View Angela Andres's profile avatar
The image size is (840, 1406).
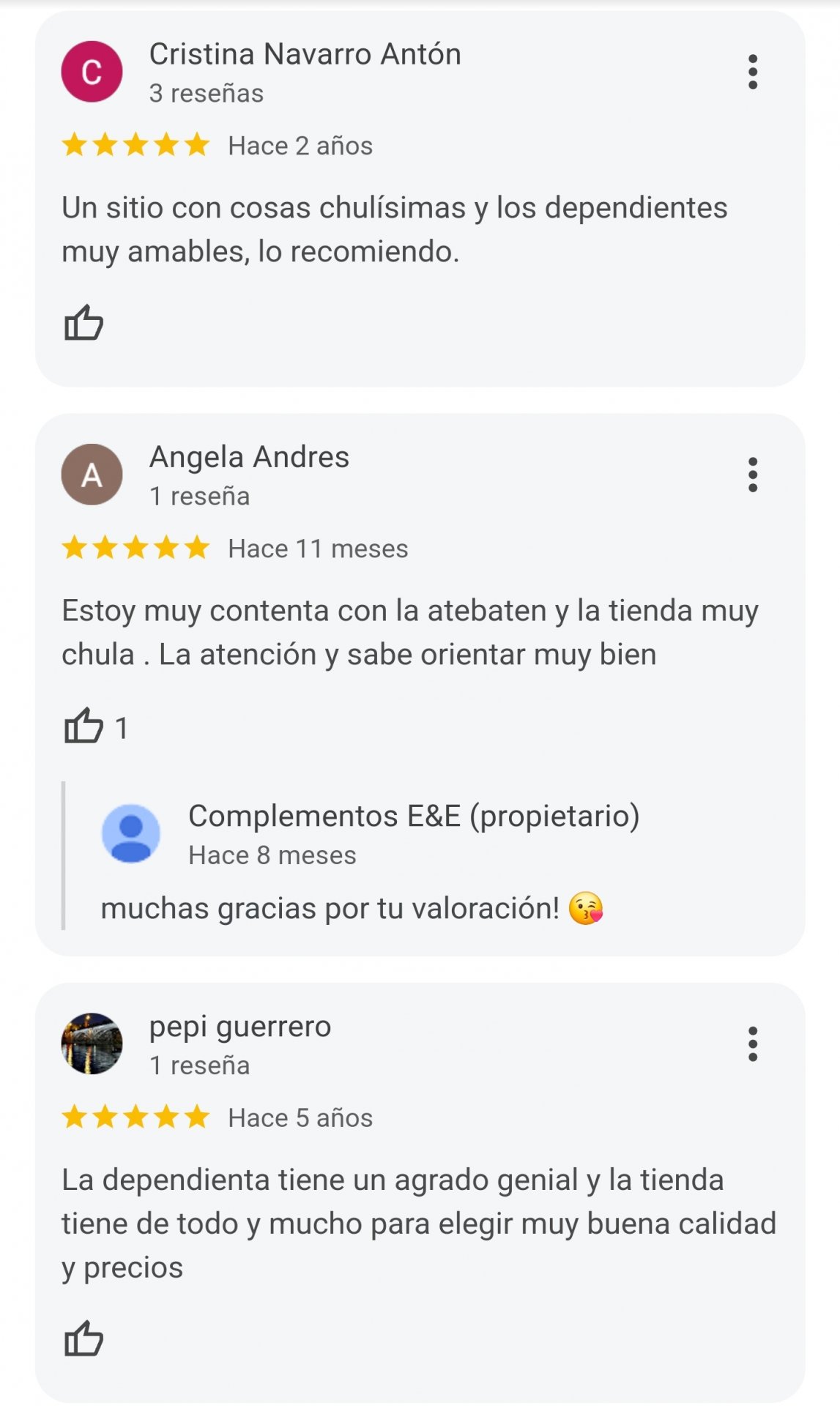(92, 475)
